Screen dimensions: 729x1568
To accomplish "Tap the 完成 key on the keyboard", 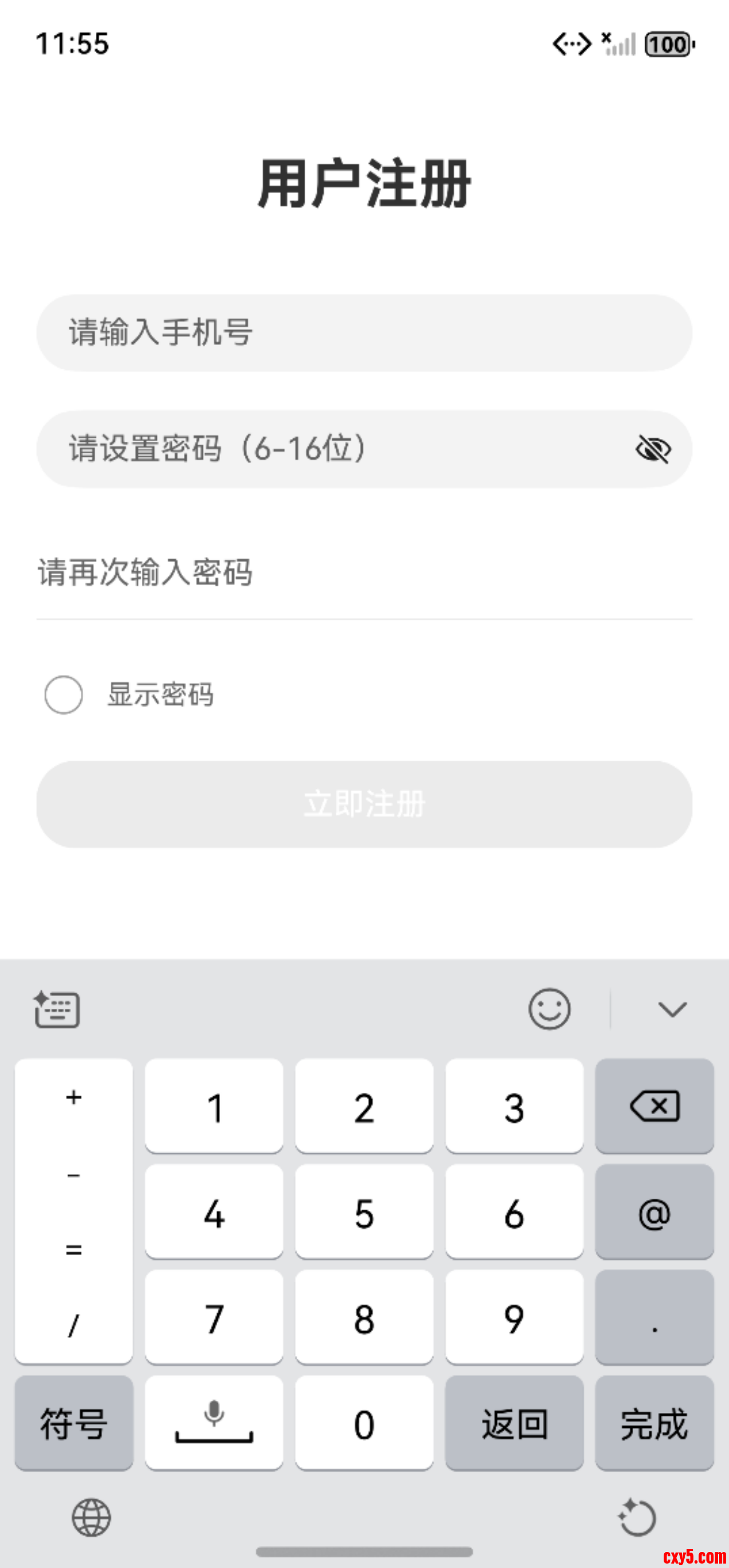I will (654, 1423).
